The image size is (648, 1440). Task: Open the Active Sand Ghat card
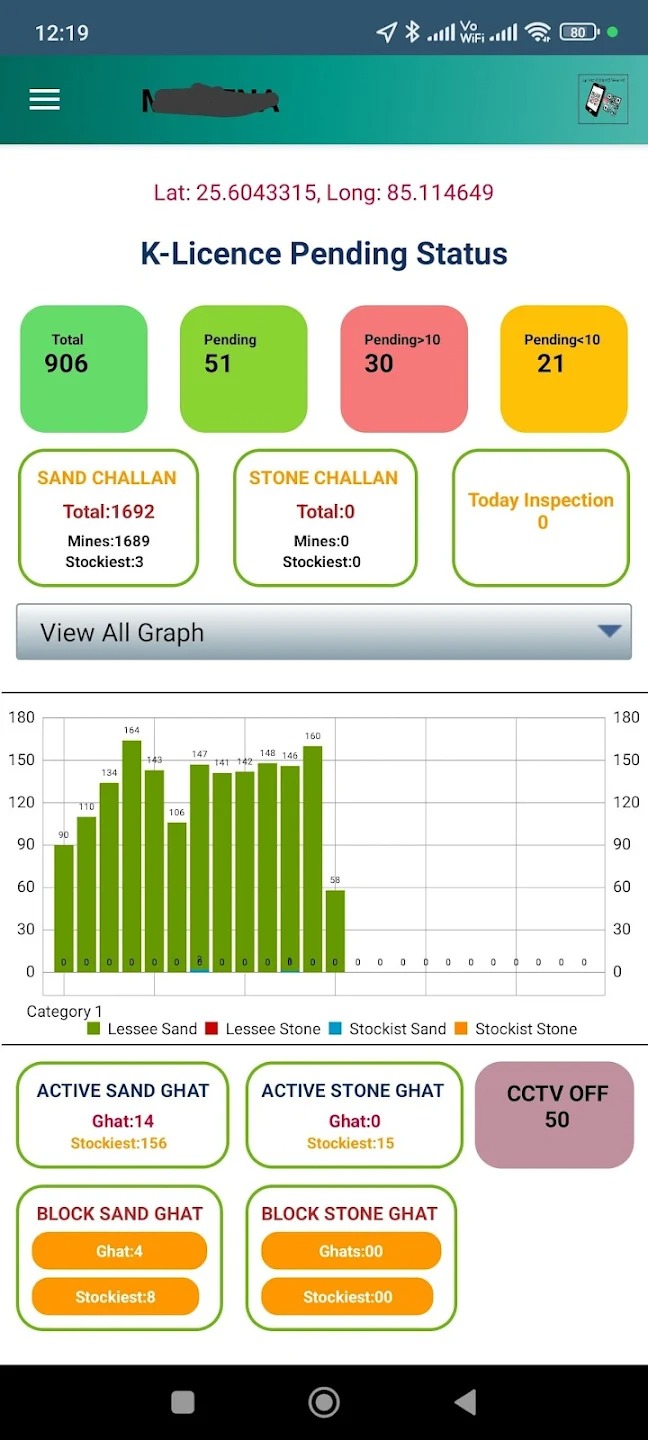(122, 1115)
